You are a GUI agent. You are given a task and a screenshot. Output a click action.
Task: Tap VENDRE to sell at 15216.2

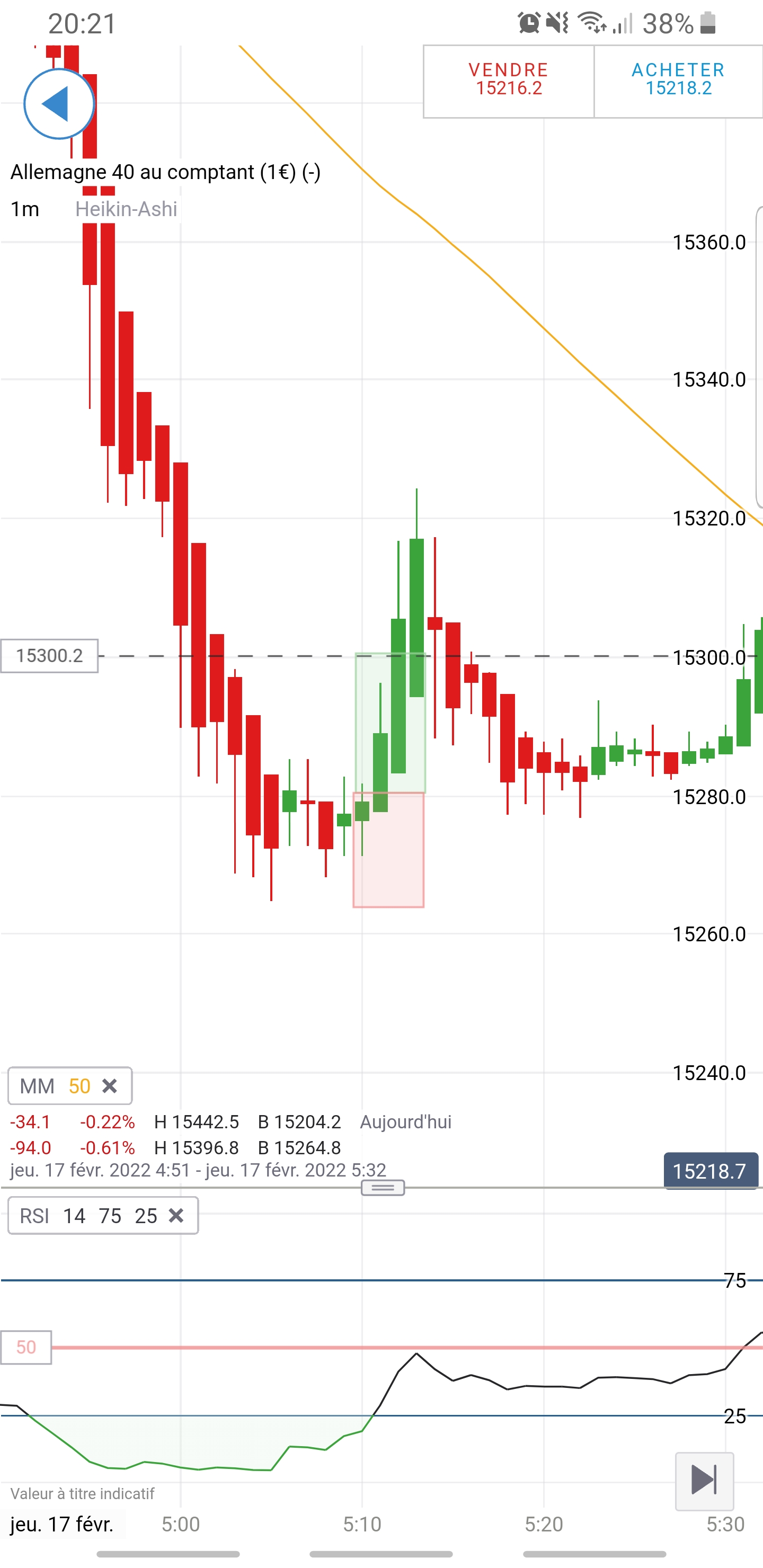click(x=509, y=81)
